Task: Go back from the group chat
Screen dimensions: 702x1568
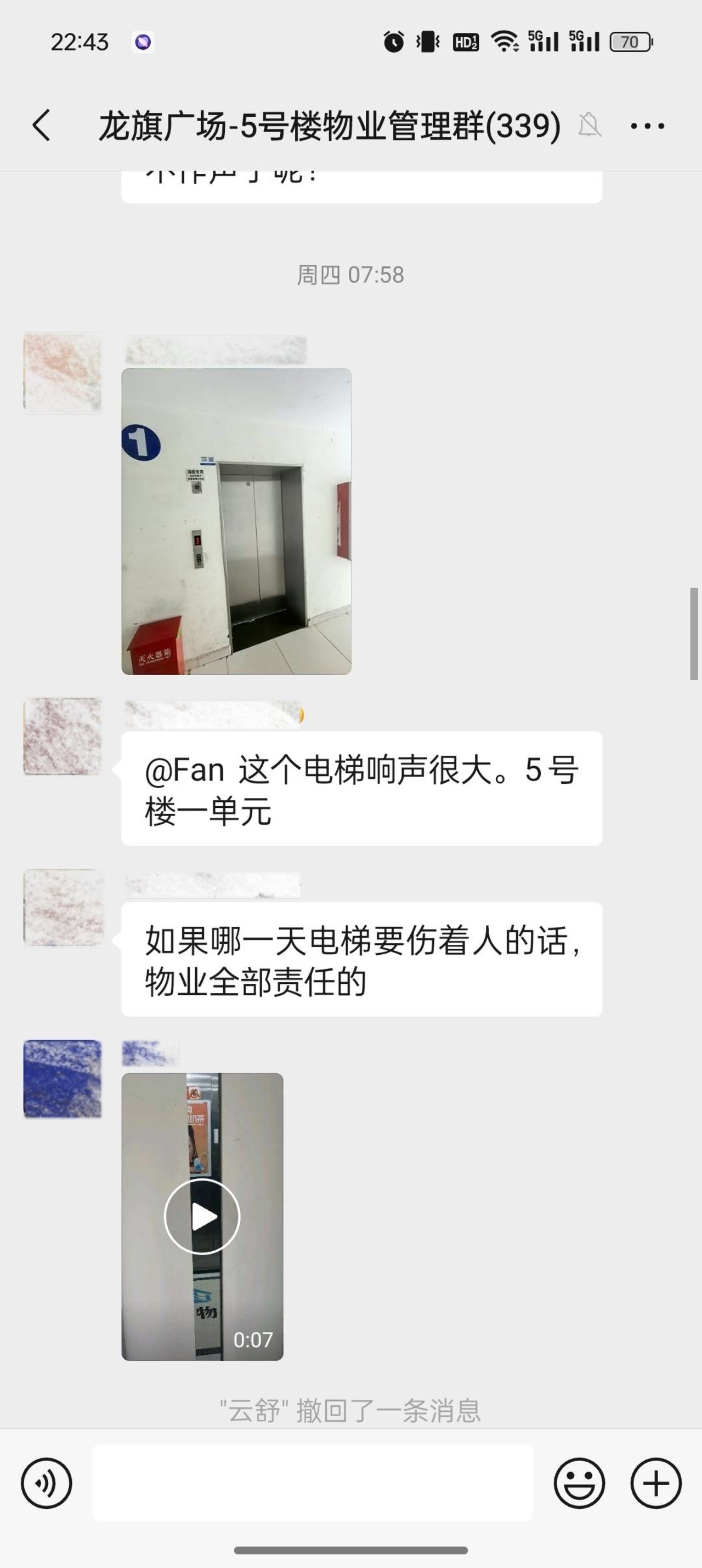Action: 42,126
